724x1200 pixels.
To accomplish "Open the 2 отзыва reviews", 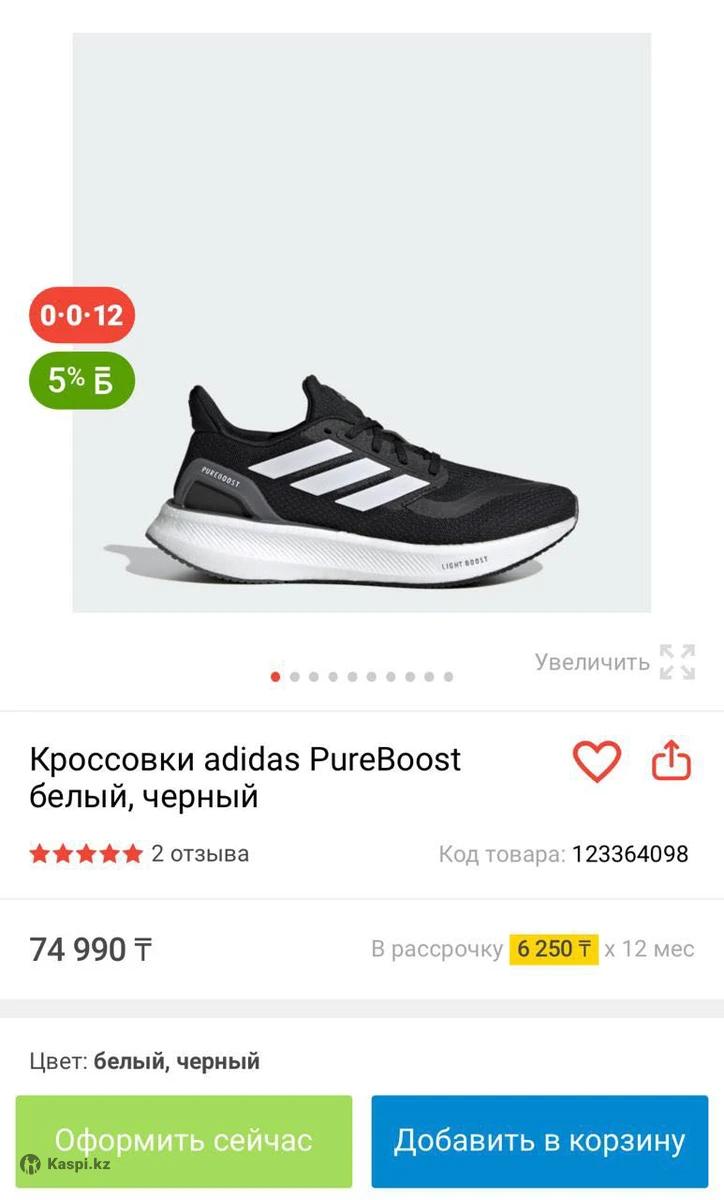I will click(199, 854).
